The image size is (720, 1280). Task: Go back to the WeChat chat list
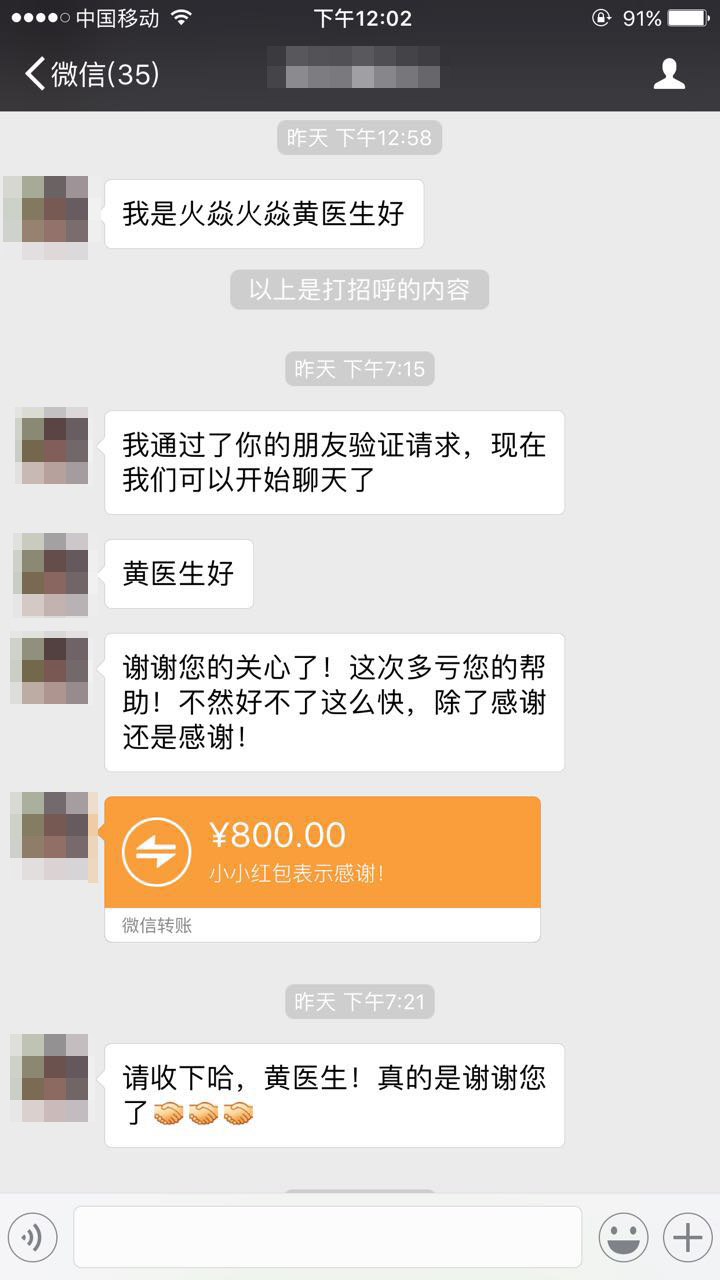[x=90, y=74]
